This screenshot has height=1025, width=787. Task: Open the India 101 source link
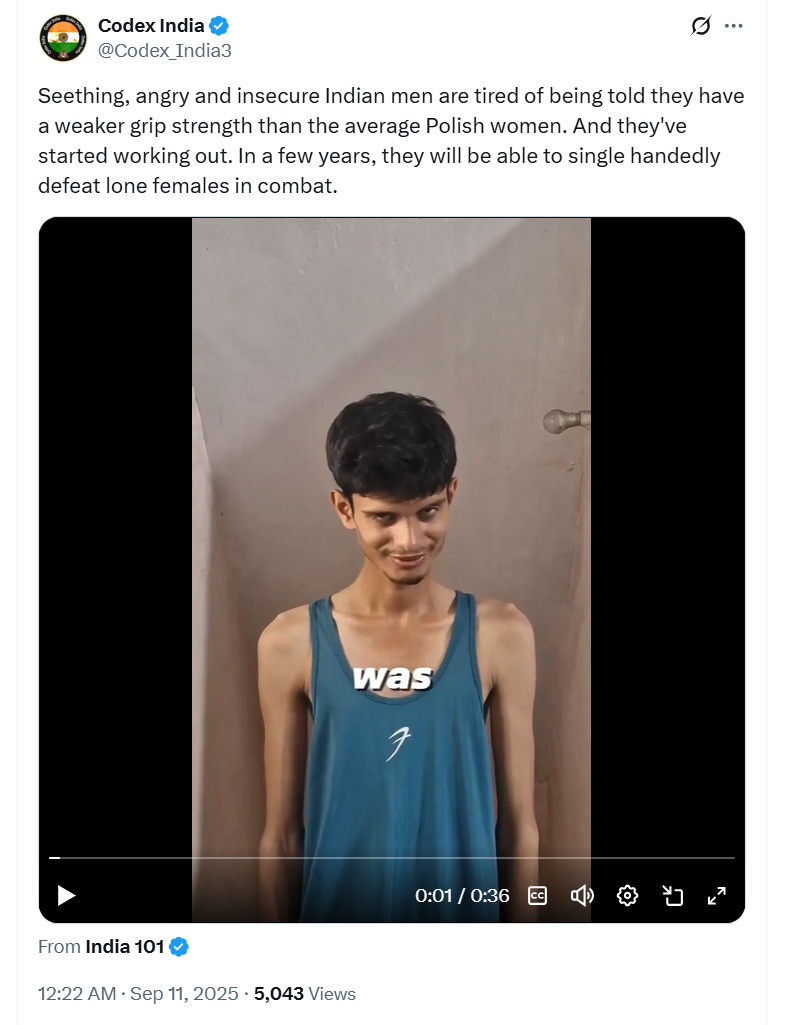(124, 946)
